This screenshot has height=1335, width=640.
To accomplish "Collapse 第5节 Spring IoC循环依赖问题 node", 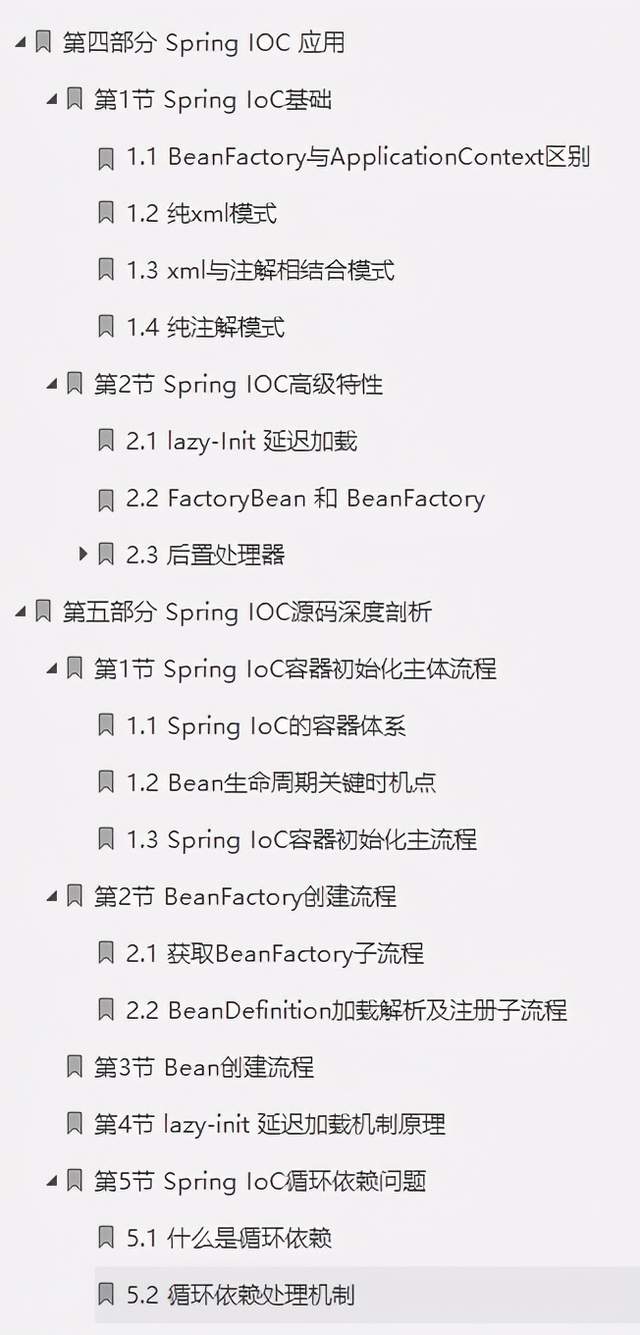I will 52,1182.
